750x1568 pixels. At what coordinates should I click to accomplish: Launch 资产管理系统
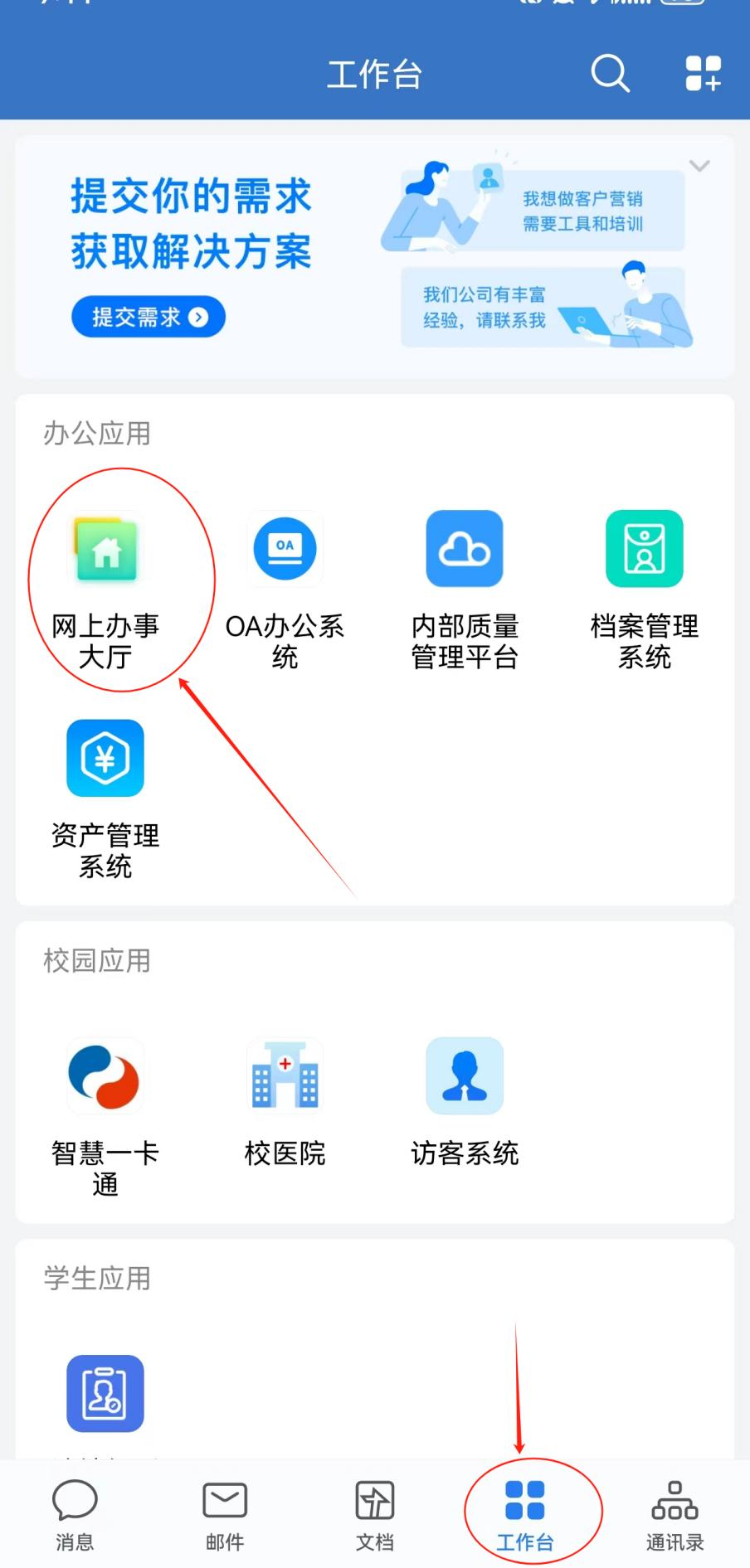tap(105, 759)
